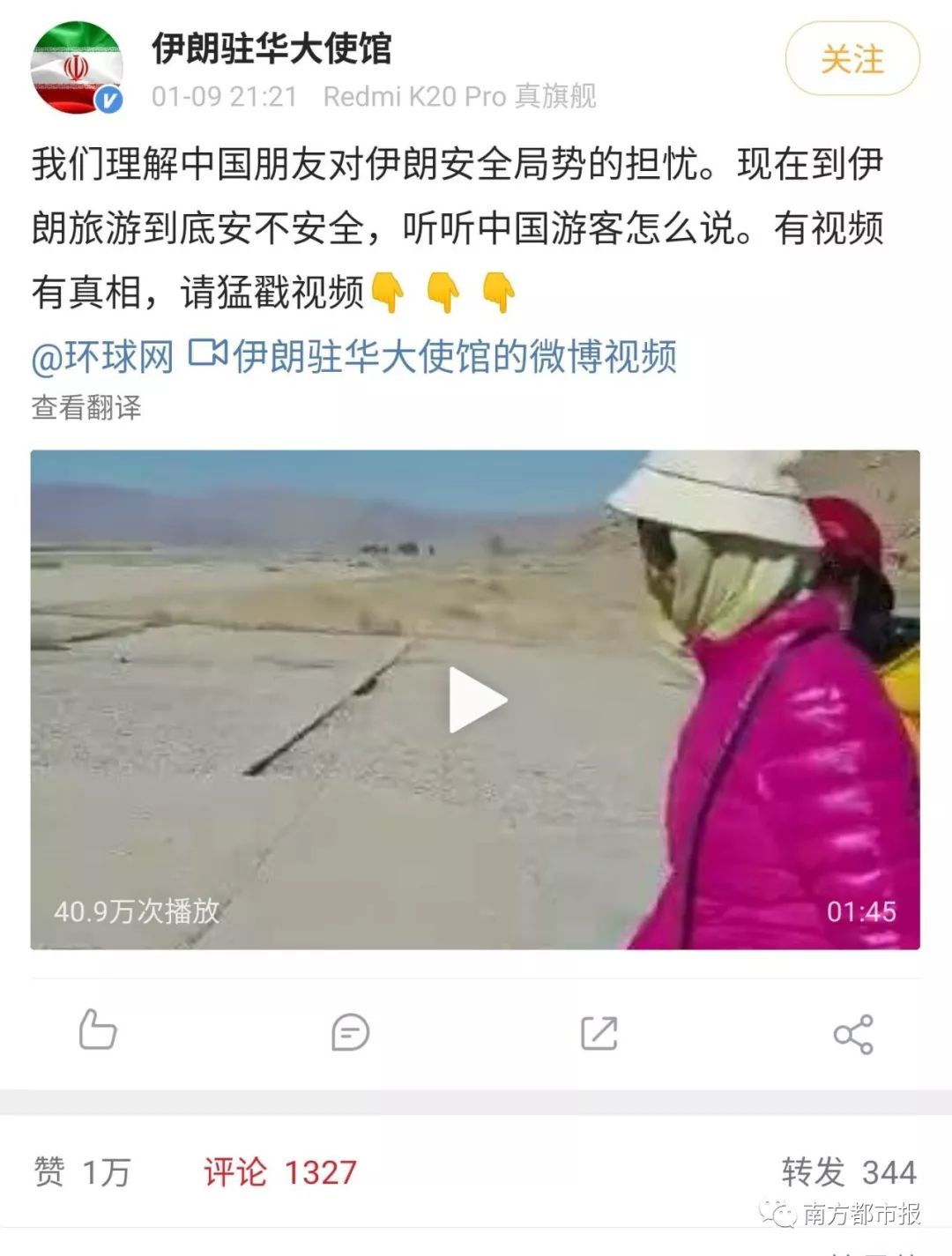Image resolution: width=952 pixels, height=1256 pixels.
Task: Follow 伊朗驻华大使馆 with the 关注 button
Action: click(x=852, y=59)
